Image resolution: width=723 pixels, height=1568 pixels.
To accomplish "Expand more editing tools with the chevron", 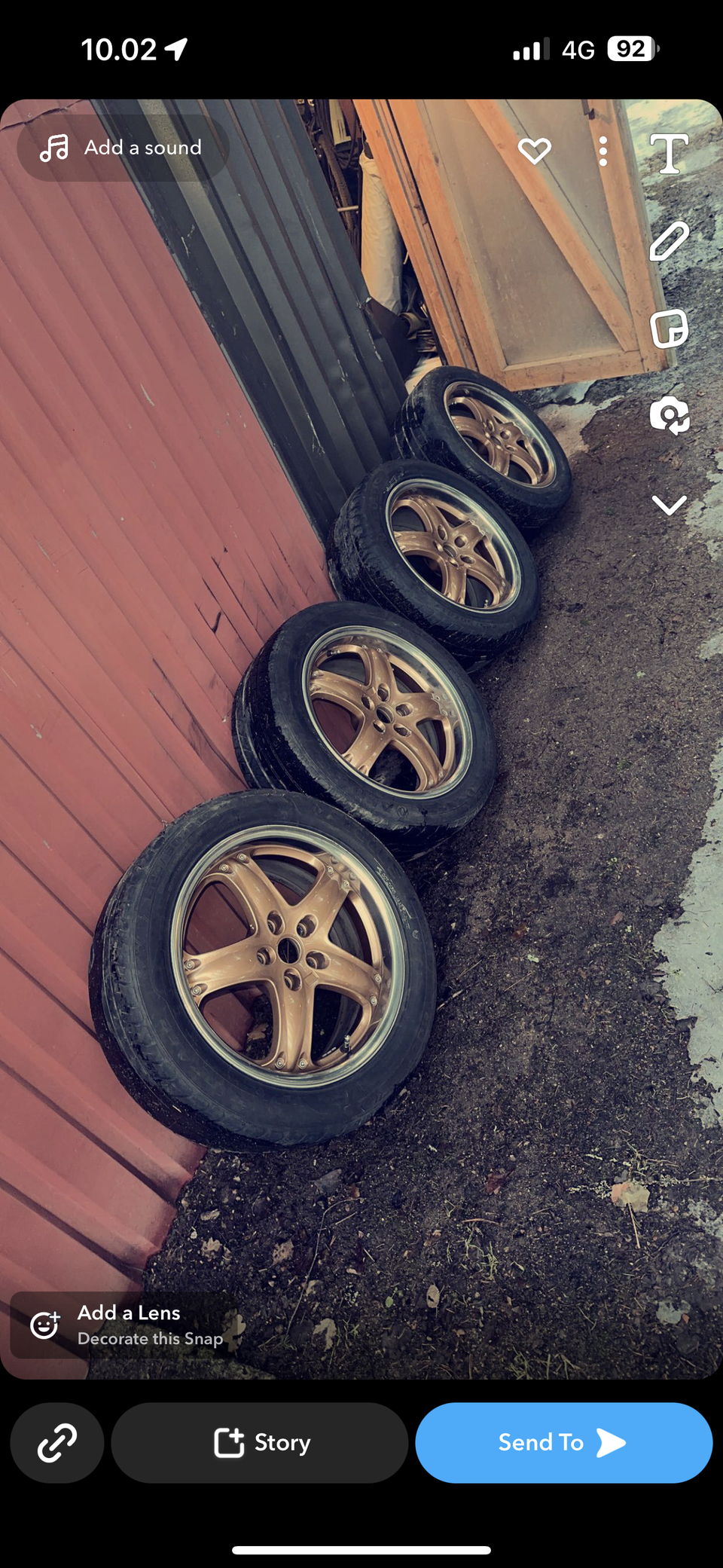I will [x=669, y=504].
